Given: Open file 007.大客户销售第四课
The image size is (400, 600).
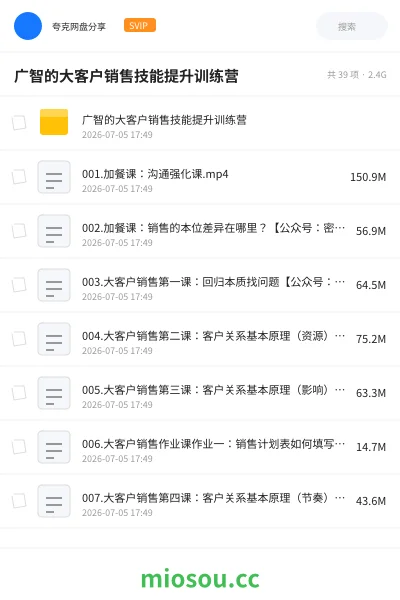Looking at the screenshot, I should click(200, 501).
